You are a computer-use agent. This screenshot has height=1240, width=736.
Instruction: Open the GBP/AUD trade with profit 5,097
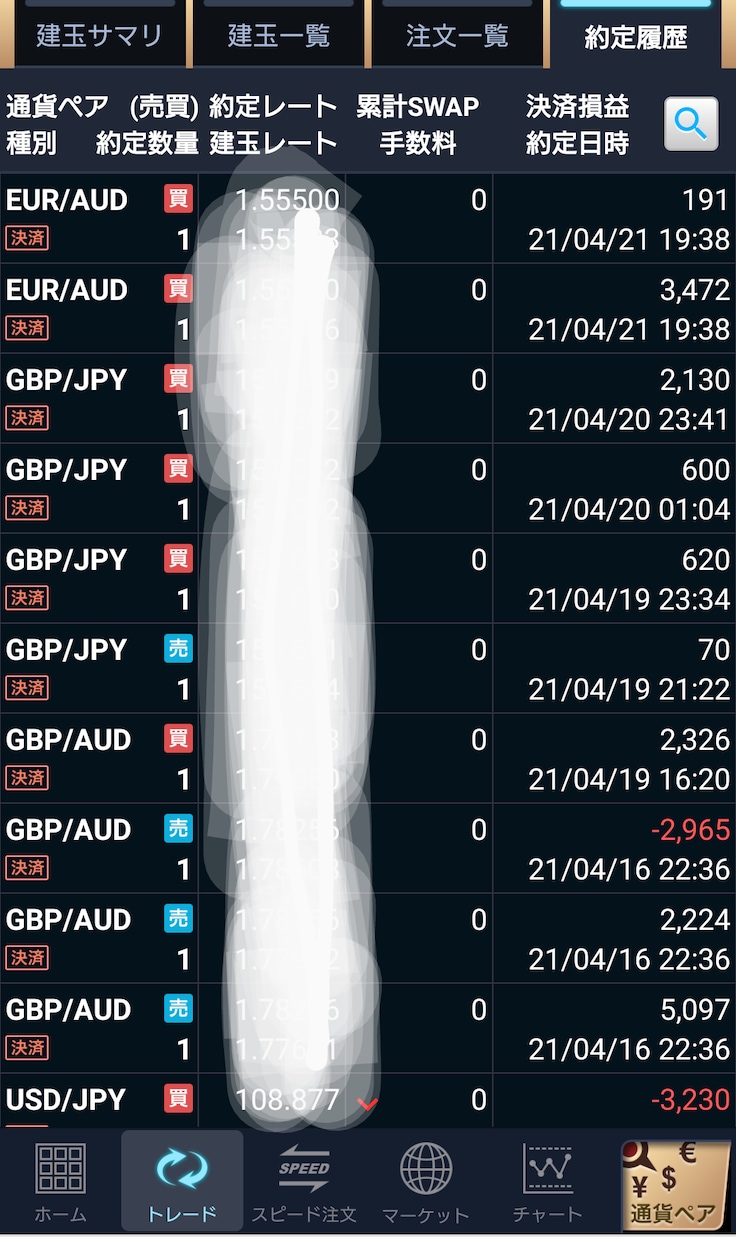368,1029
